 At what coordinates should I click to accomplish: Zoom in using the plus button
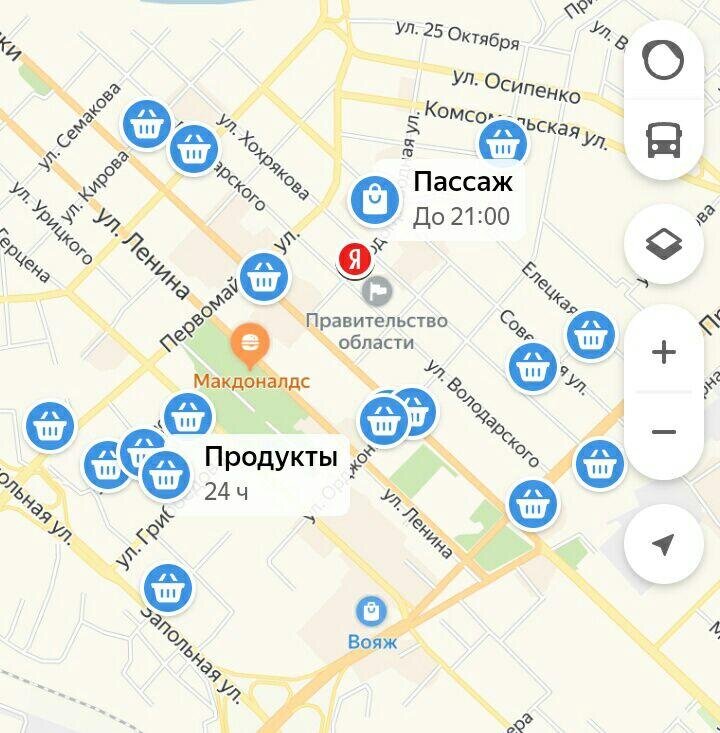[x=666, y=352]
